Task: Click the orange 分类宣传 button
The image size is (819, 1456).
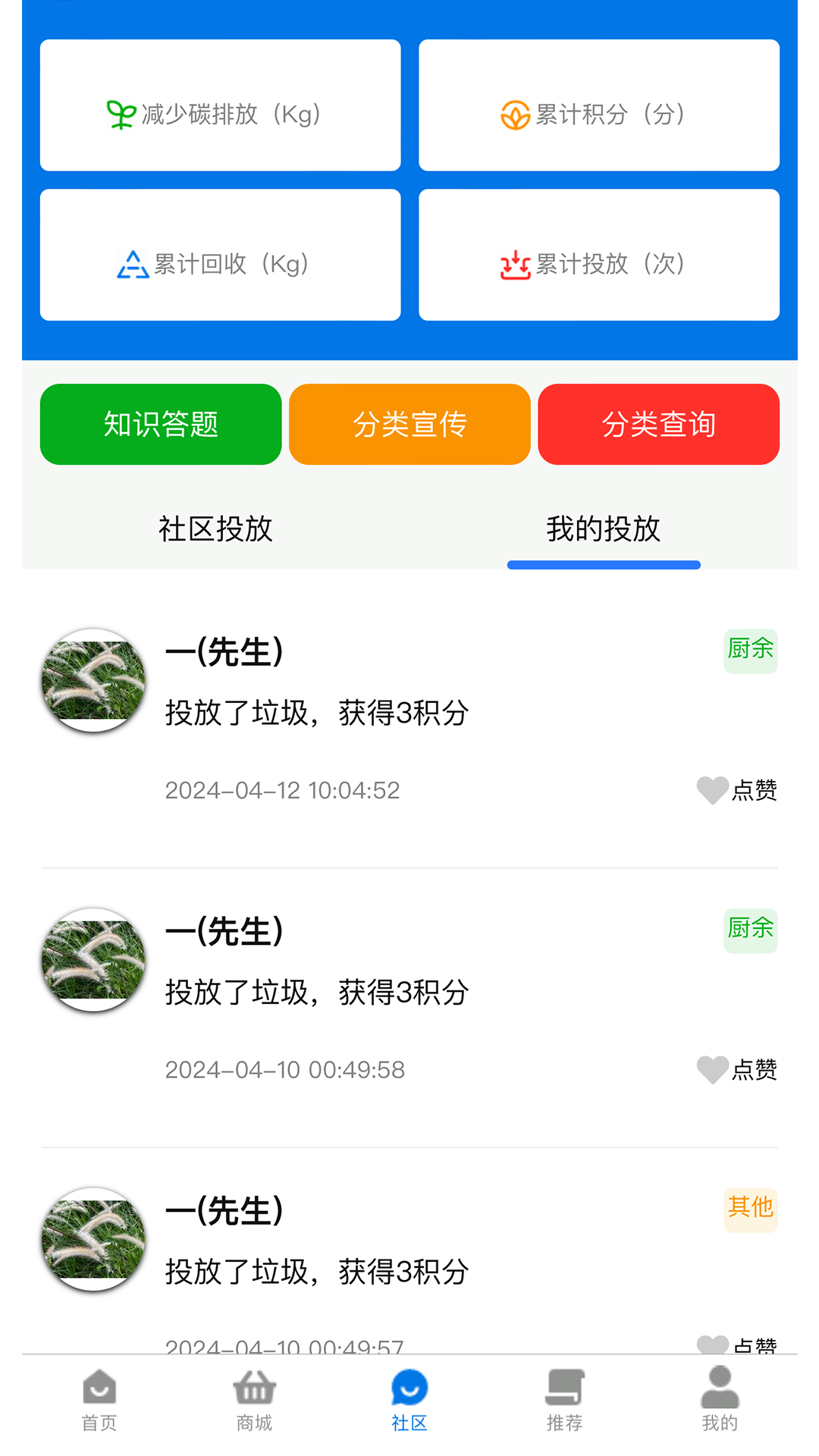Action: (x=409, y=424)
